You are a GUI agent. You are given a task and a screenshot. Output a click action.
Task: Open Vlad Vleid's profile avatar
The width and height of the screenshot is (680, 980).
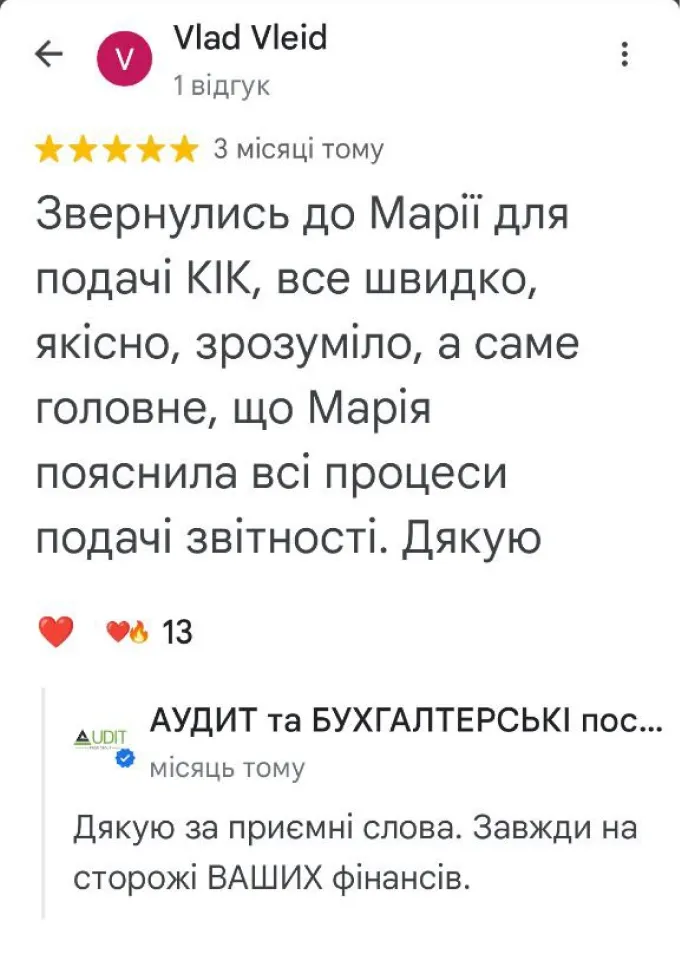124,58
